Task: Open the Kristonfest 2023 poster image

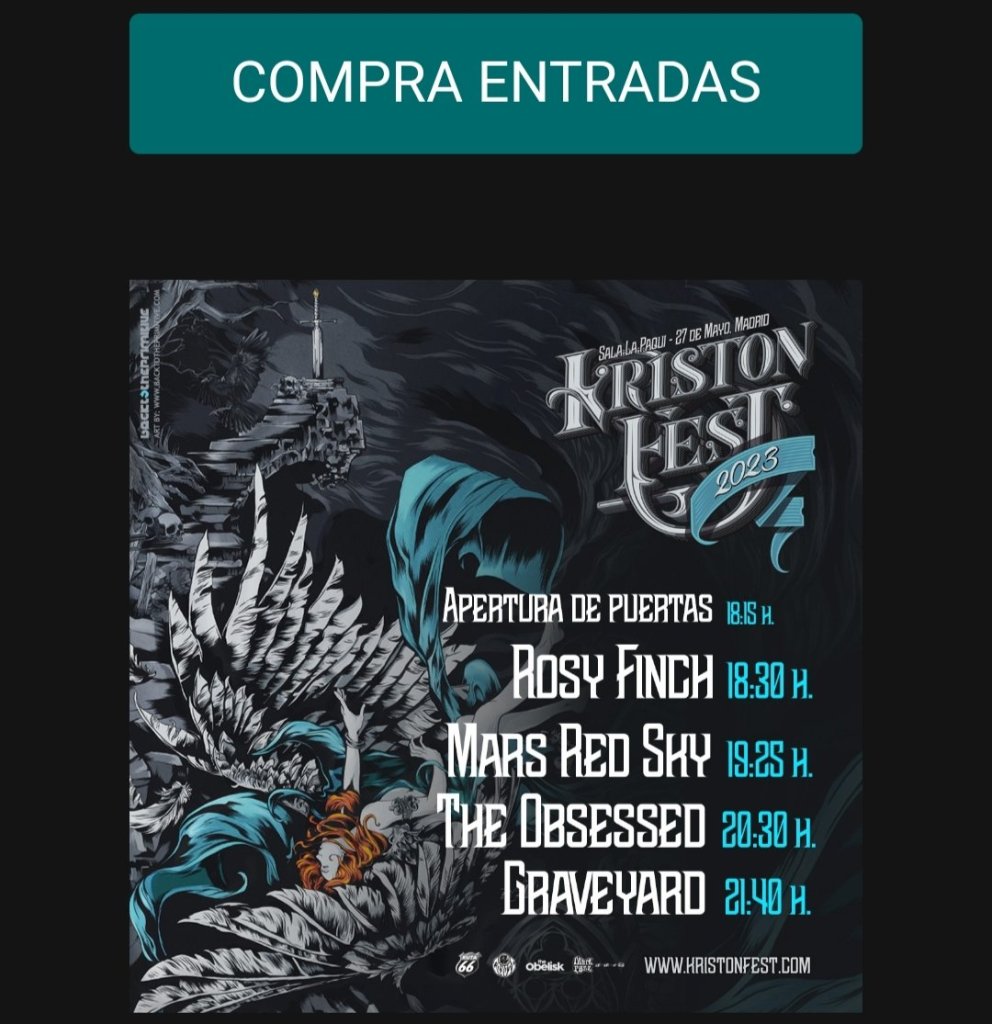Action: [495, 645]
